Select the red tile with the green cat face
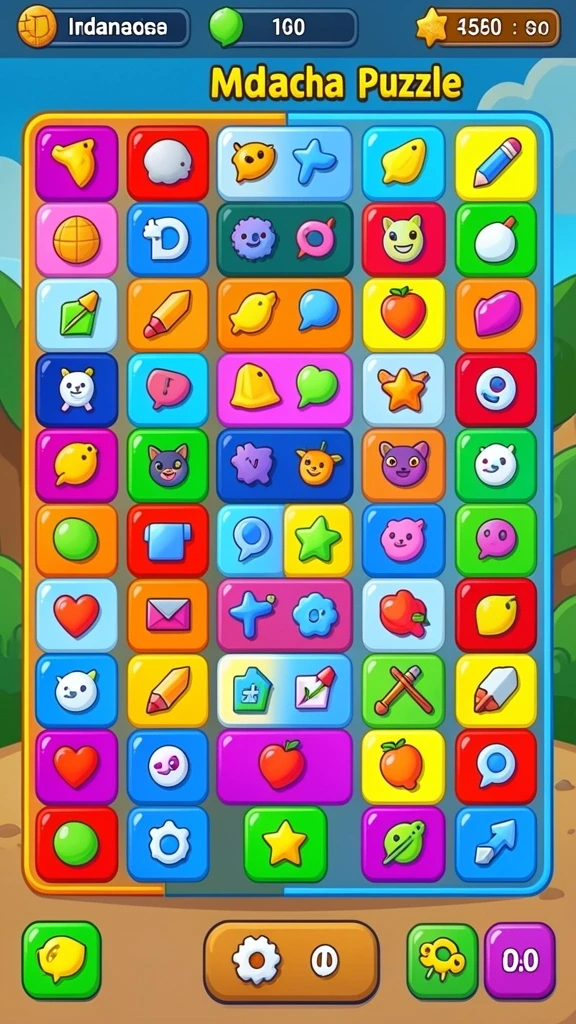This screenshot has height=1024, width=576. coord(404,240)
